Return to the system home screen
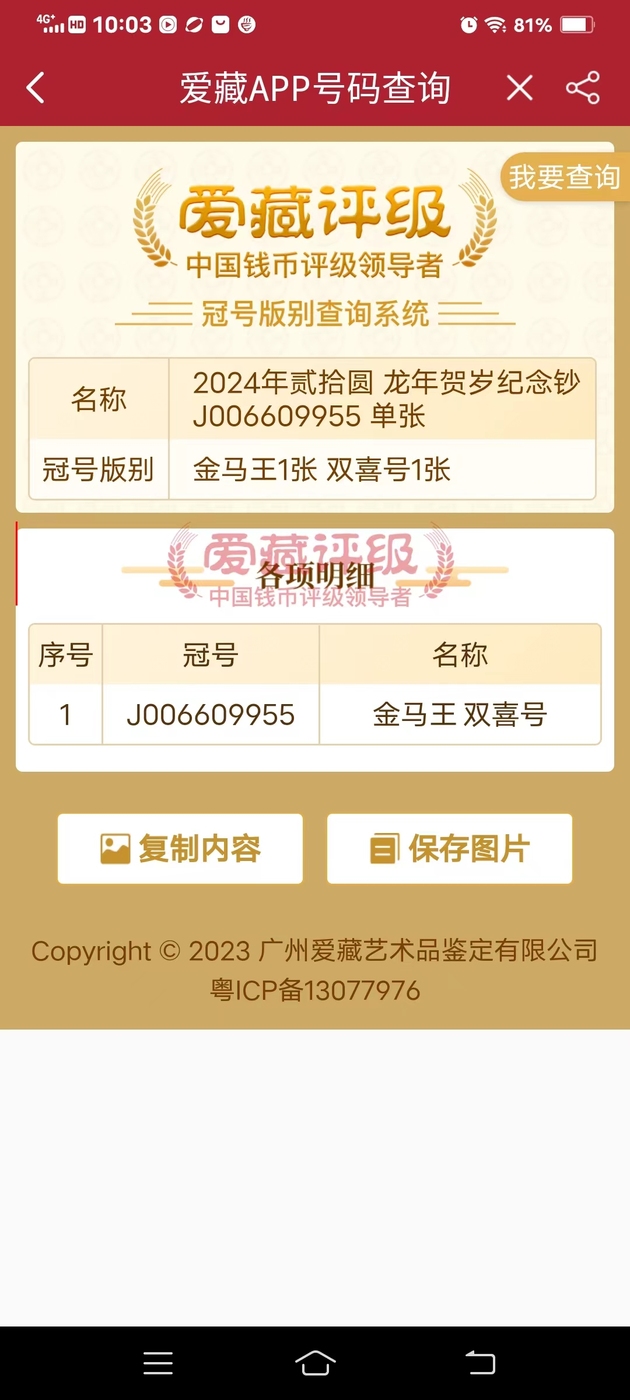Viewport: 630px width, 1400px height. coord(315,1362)
